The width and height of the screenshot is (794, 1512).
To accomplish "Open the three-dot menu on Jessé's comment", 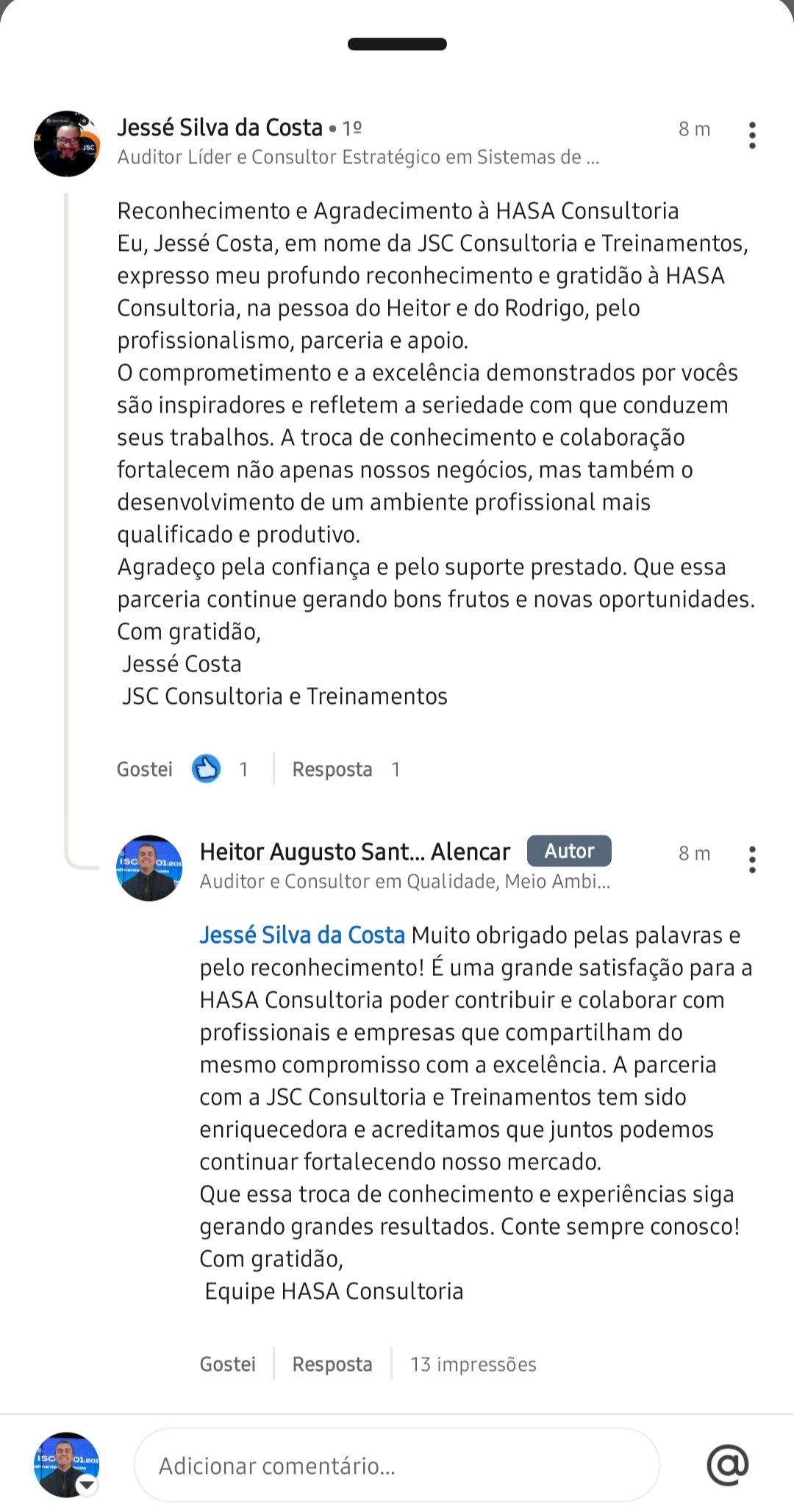I will 751,136.
